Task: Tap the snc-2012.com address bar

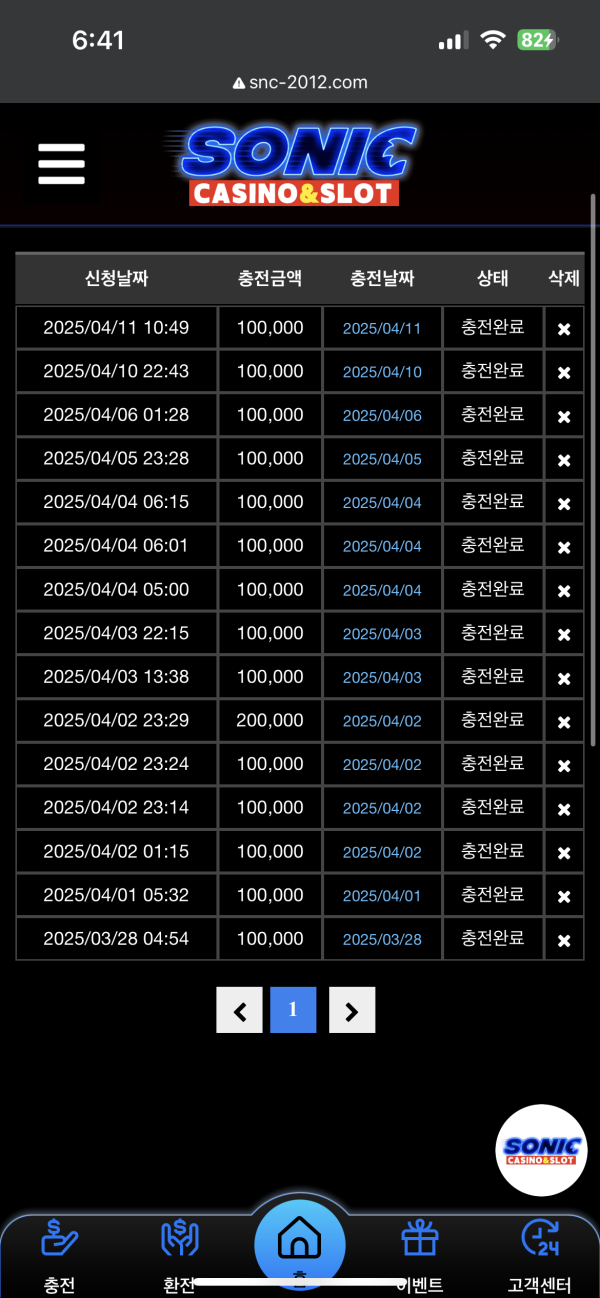Action: 300,83
